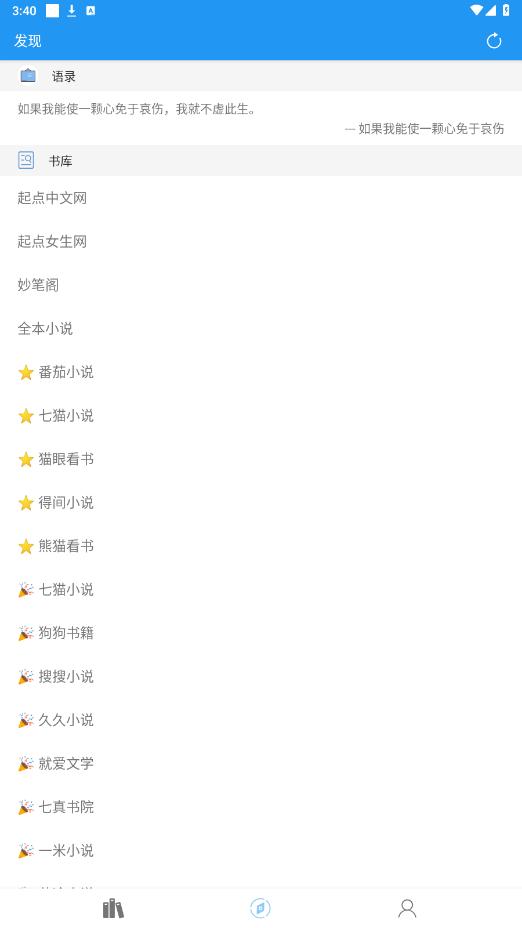Tap 得间小说
Viewport: 522px width, 928px height.
[261, 502]
